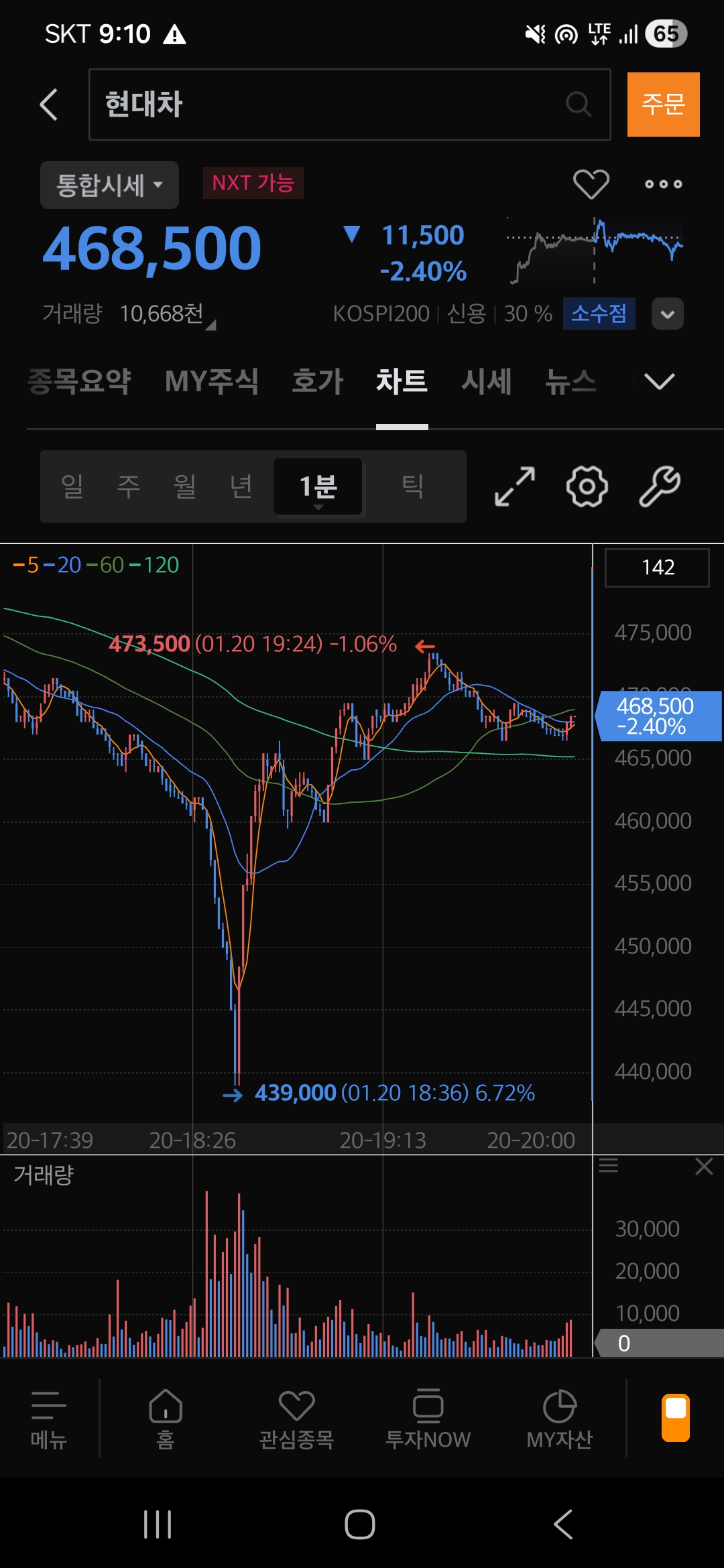Open the three-dot more options menu

click(663, 184)
